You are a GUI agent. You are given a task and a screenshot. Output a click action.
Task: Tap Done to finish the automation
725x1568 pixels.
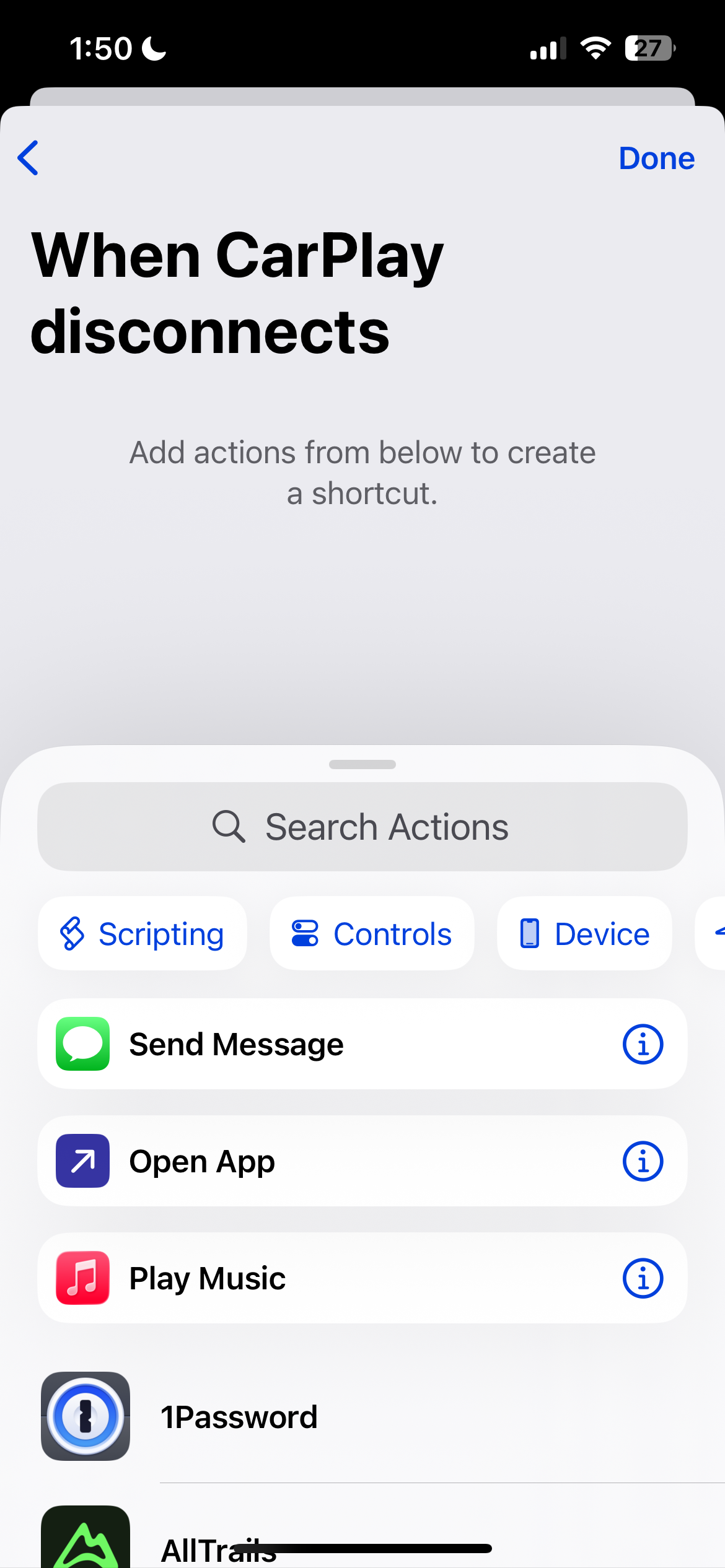pos(656,159)
